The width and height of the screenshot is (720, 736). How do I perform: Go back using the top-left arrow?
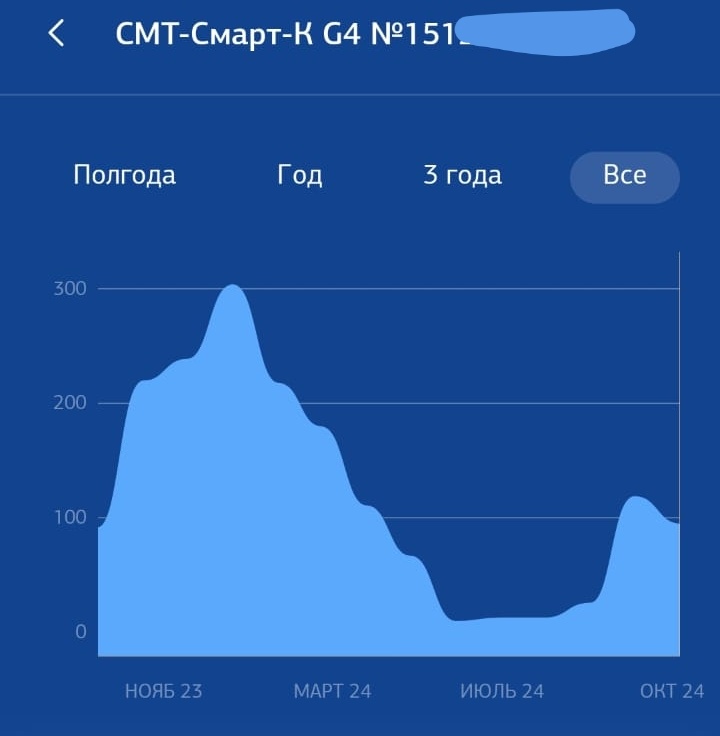(x=56, y=33)
